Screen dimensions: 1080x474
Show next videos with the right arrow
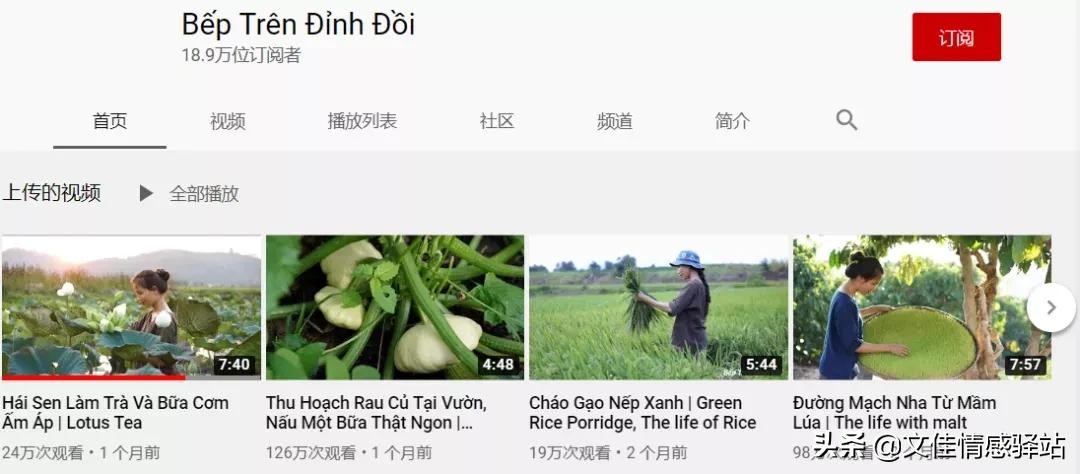click(1051, 307)
